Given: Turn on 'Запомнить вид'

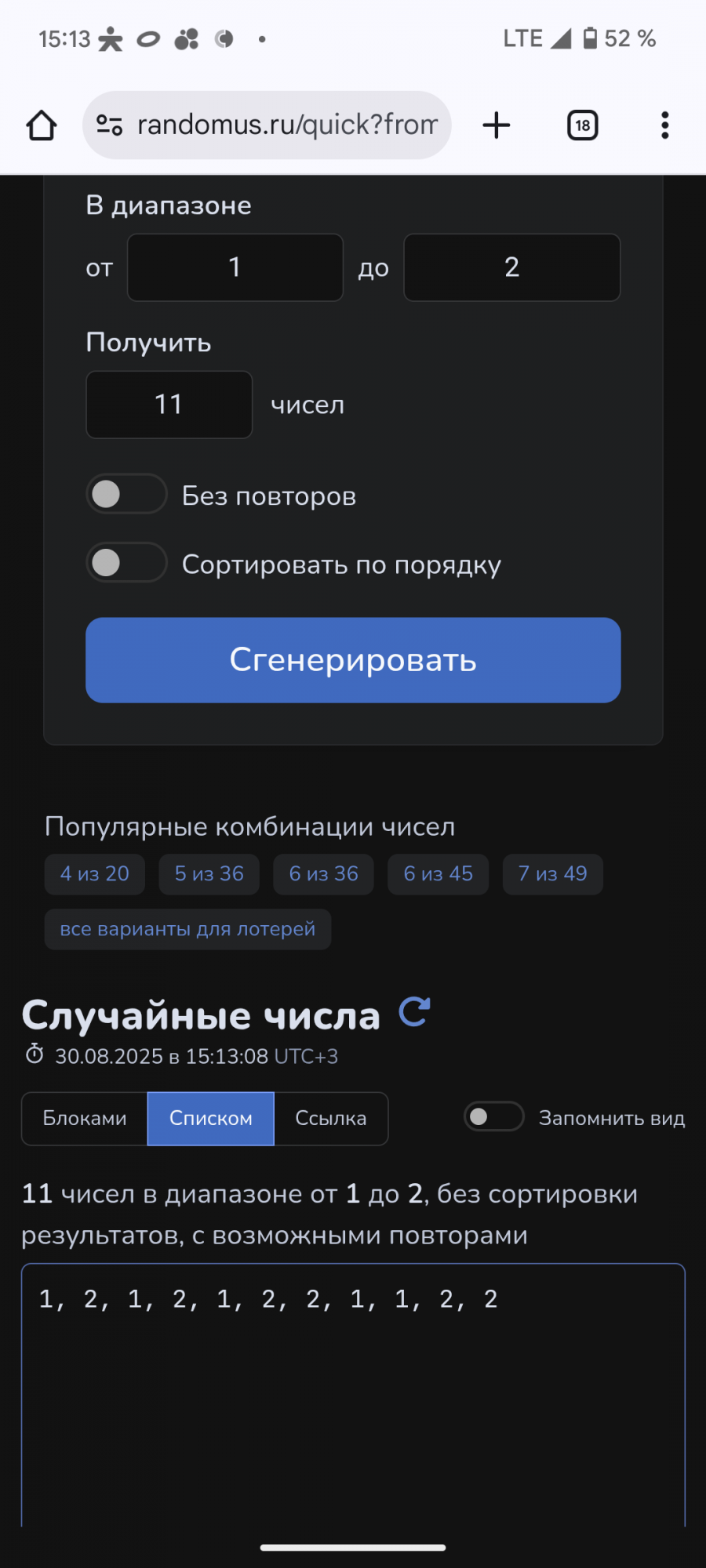Looking at the screenshot, I should (493, 1117).
